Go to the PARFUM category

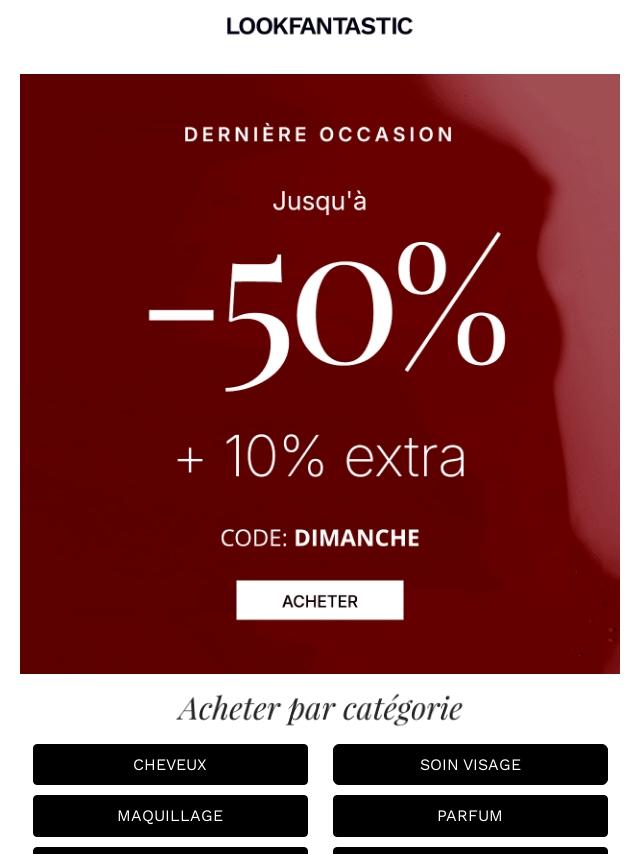(x=470, y=816)
